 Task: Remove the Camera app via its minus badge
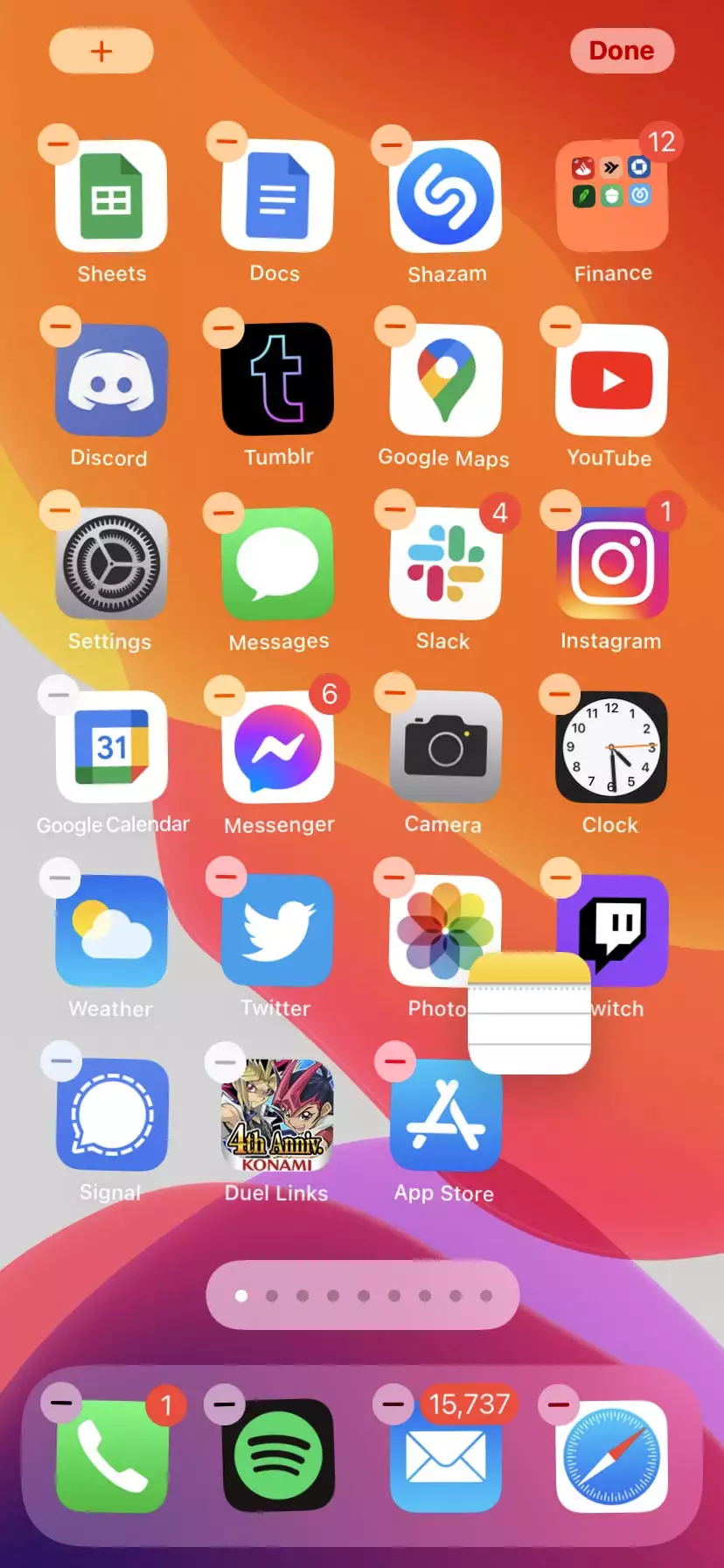tap(395, 693)
